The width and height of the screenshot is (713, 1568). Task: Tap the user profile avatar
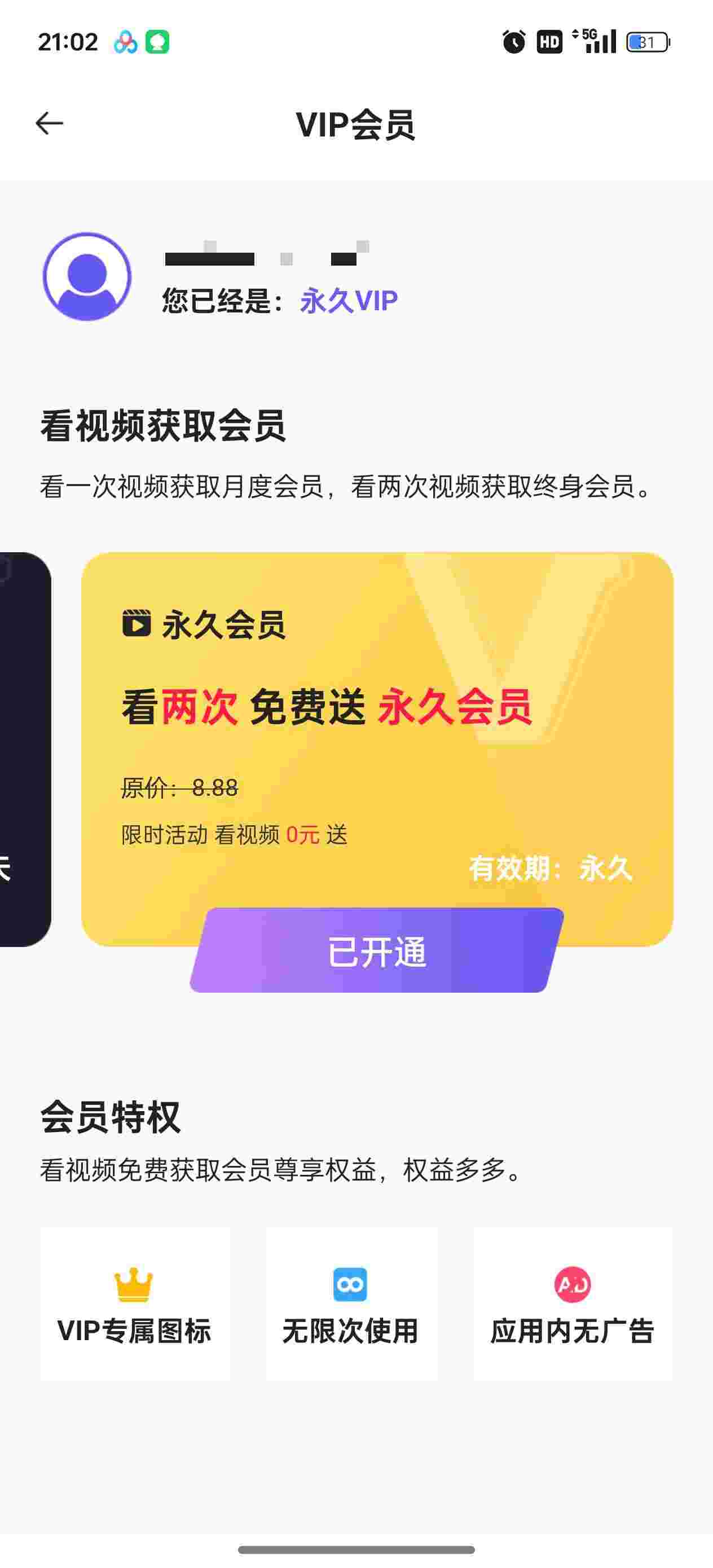point(87,277)
